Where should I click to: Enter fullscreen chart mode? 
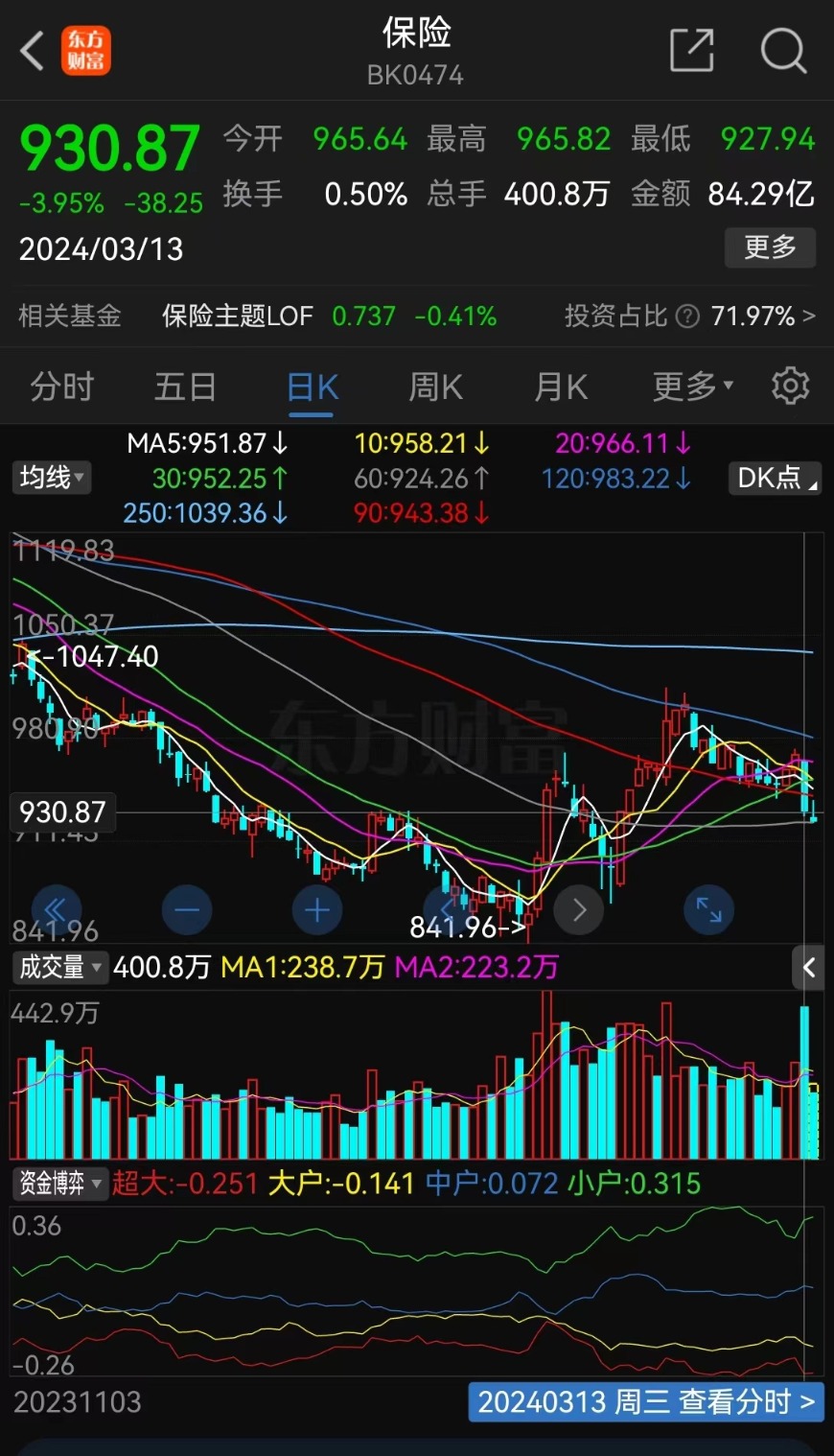(x=708, y=909)
